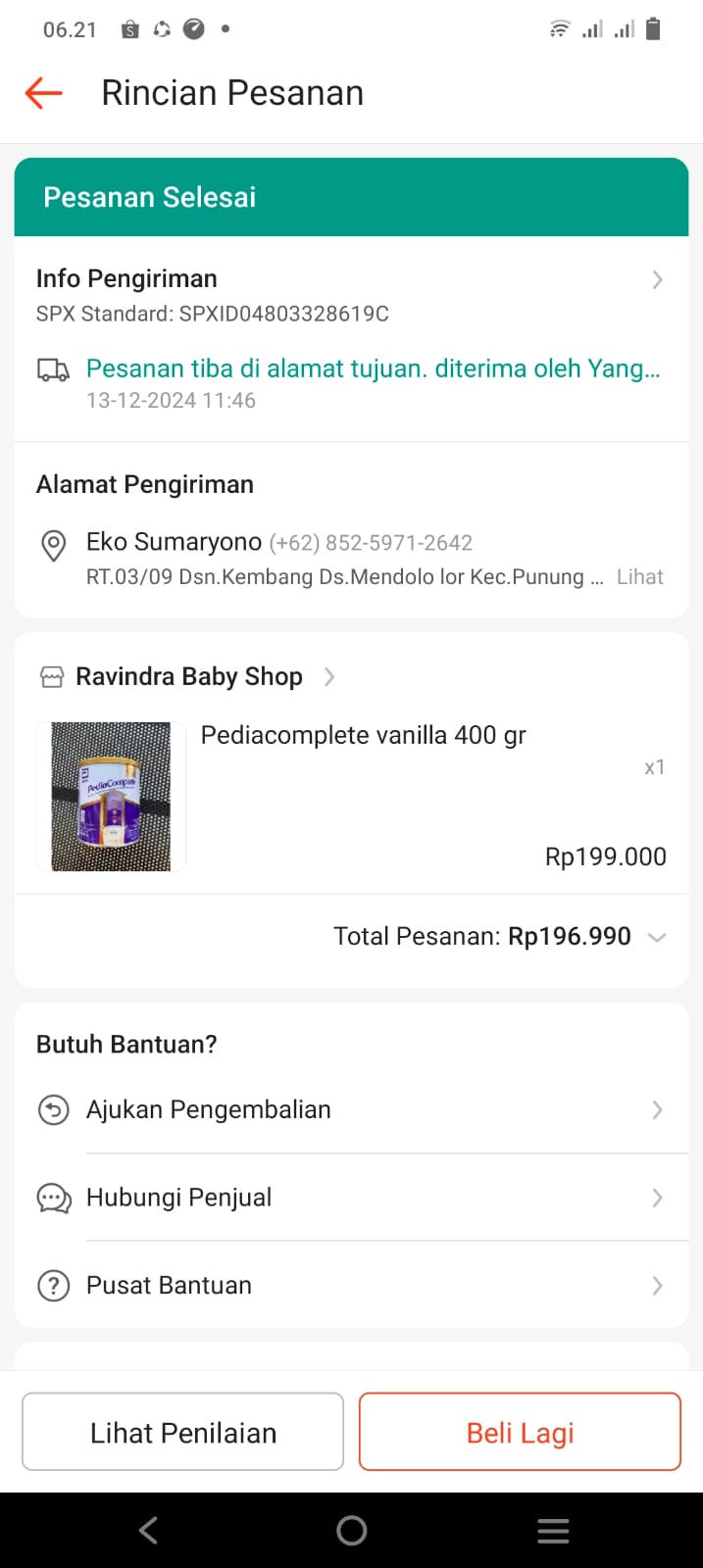Tap the system home button

click(351, 1530)
